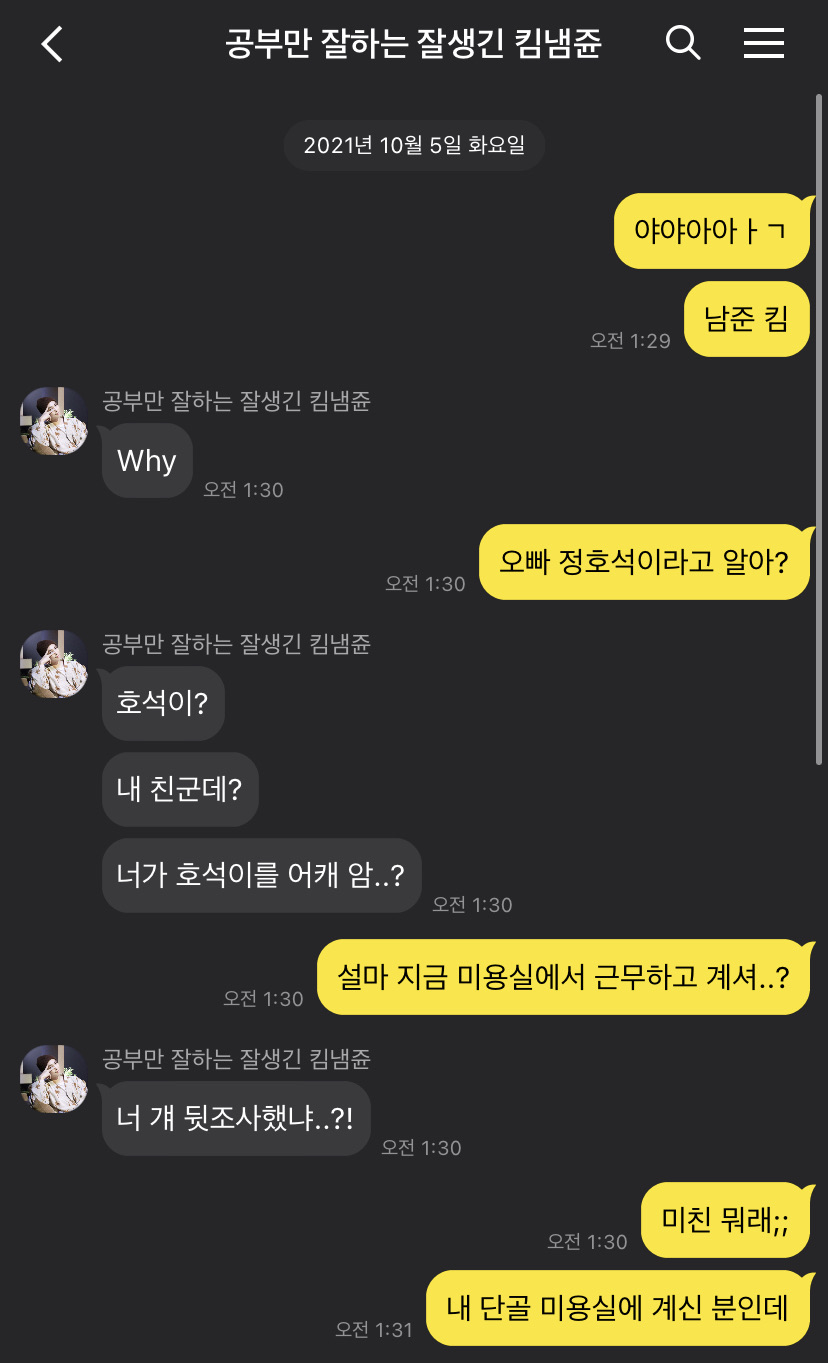This screenshot has height=1363, width=828.
Task: Search within this conversation
Action: [682, 43]
